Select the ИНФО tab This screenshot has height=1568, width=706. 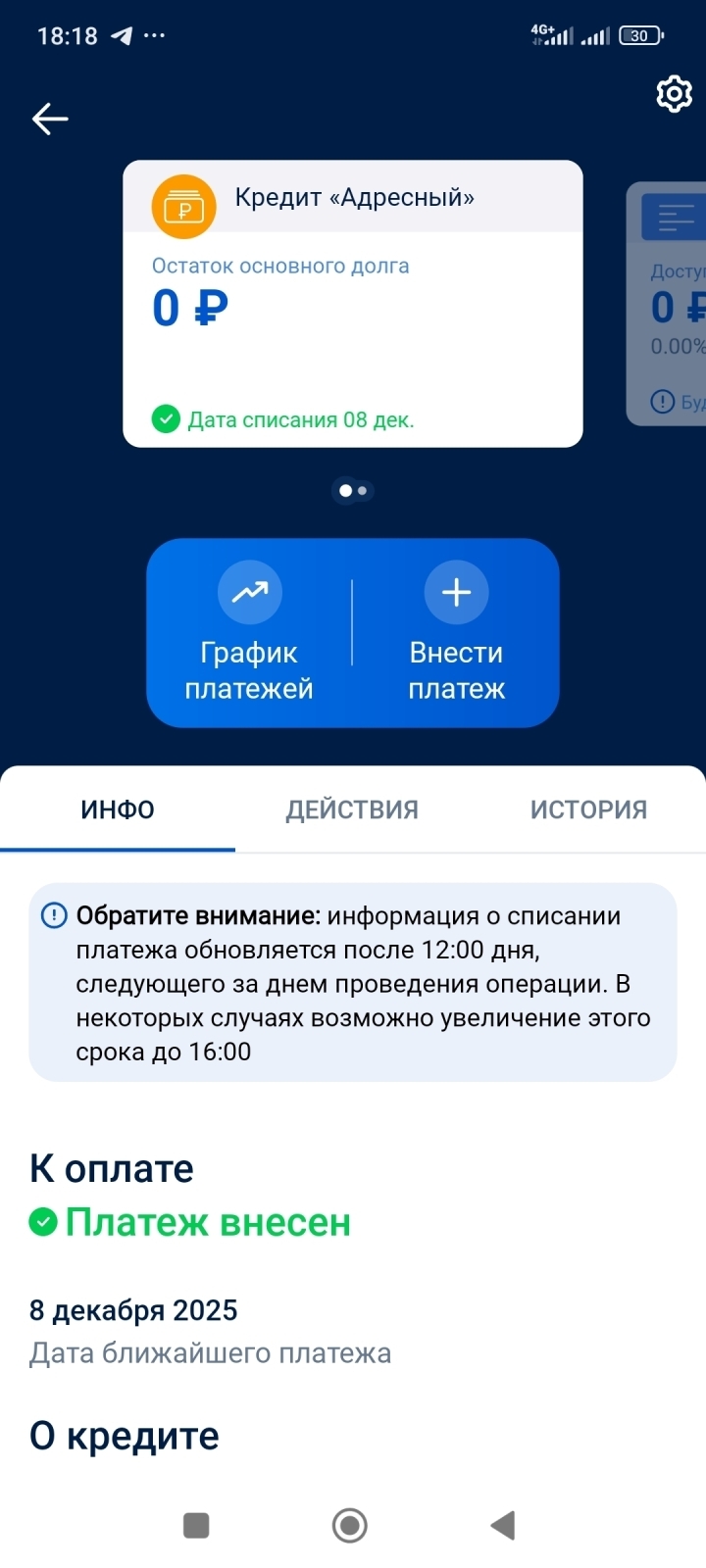(118, 809)
